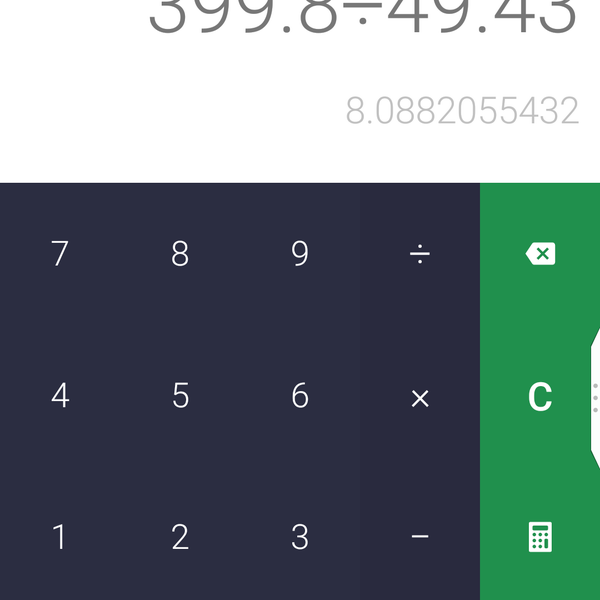The height and width of the screenshot is (600, 600).
Task: Select the minus operator
Action: click(420, 538)
